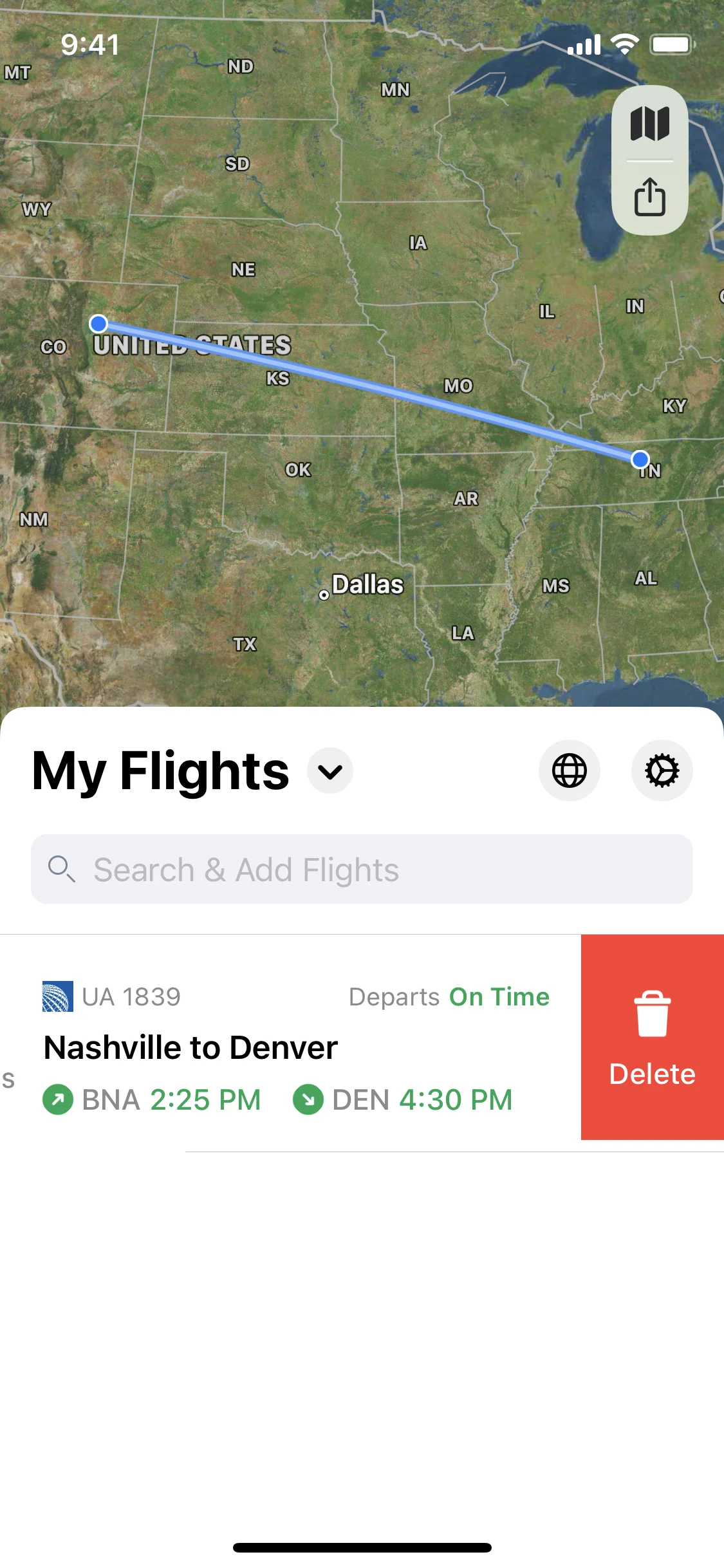Image resolution: width=724 pixels, height=1568 pixels.
Task: Tap the flight number UA 1839
Action: tap(132, 996)
